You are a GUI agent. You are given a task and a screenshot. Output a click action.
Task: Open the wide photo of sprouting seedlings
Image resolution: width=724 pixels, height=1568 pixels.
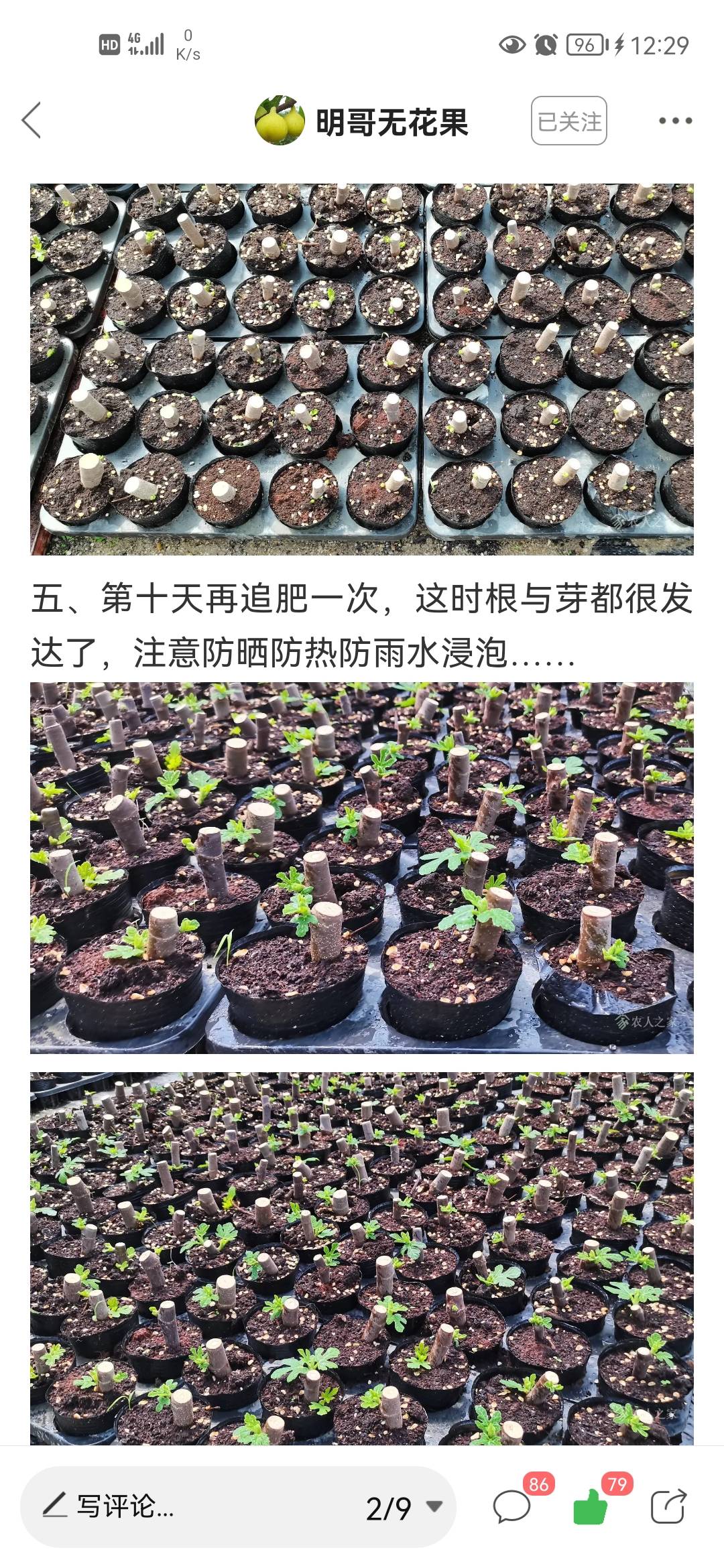coord(362,1258)
